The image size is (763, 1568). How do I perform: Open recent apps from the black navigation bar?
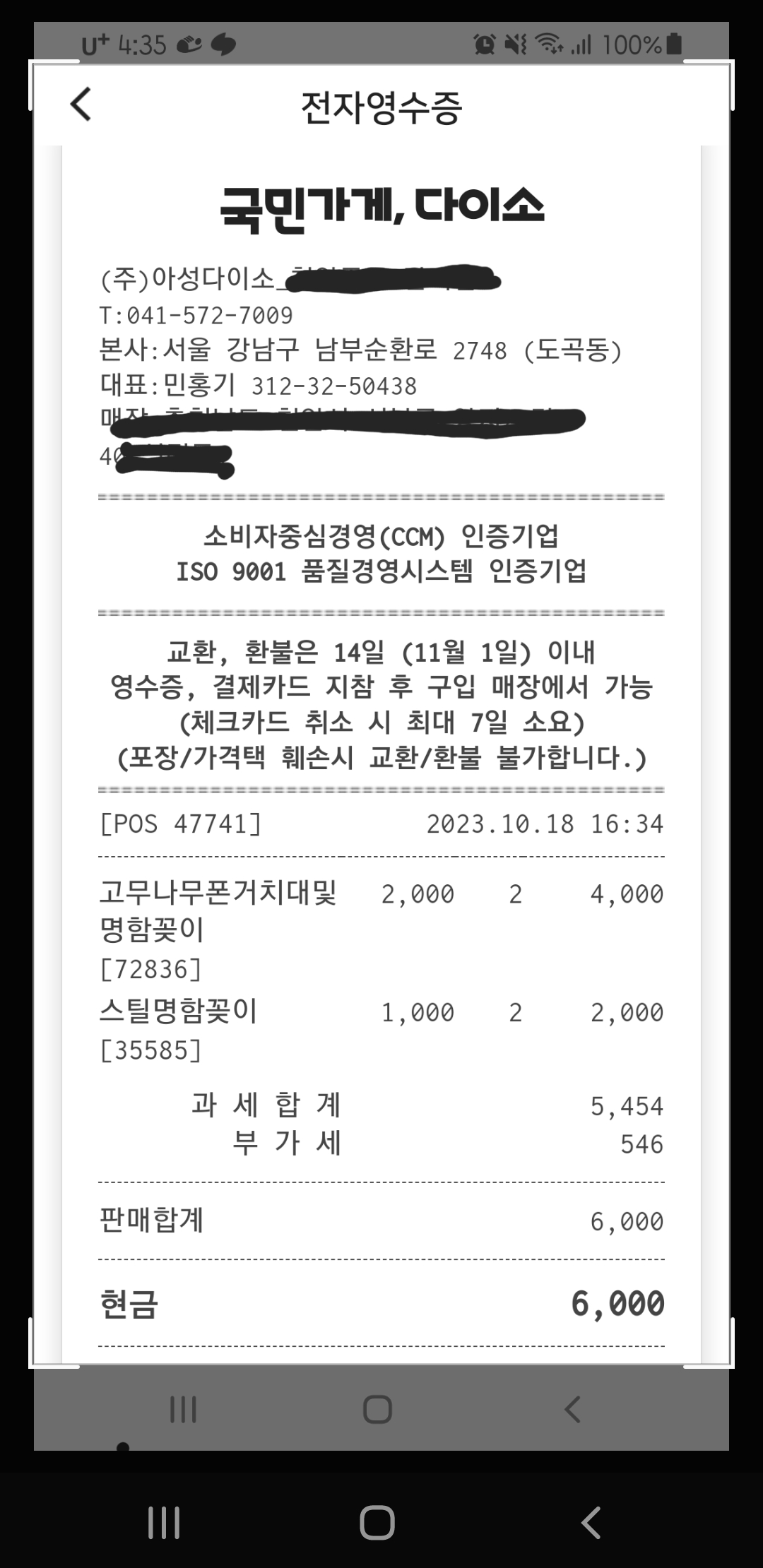164,1522
